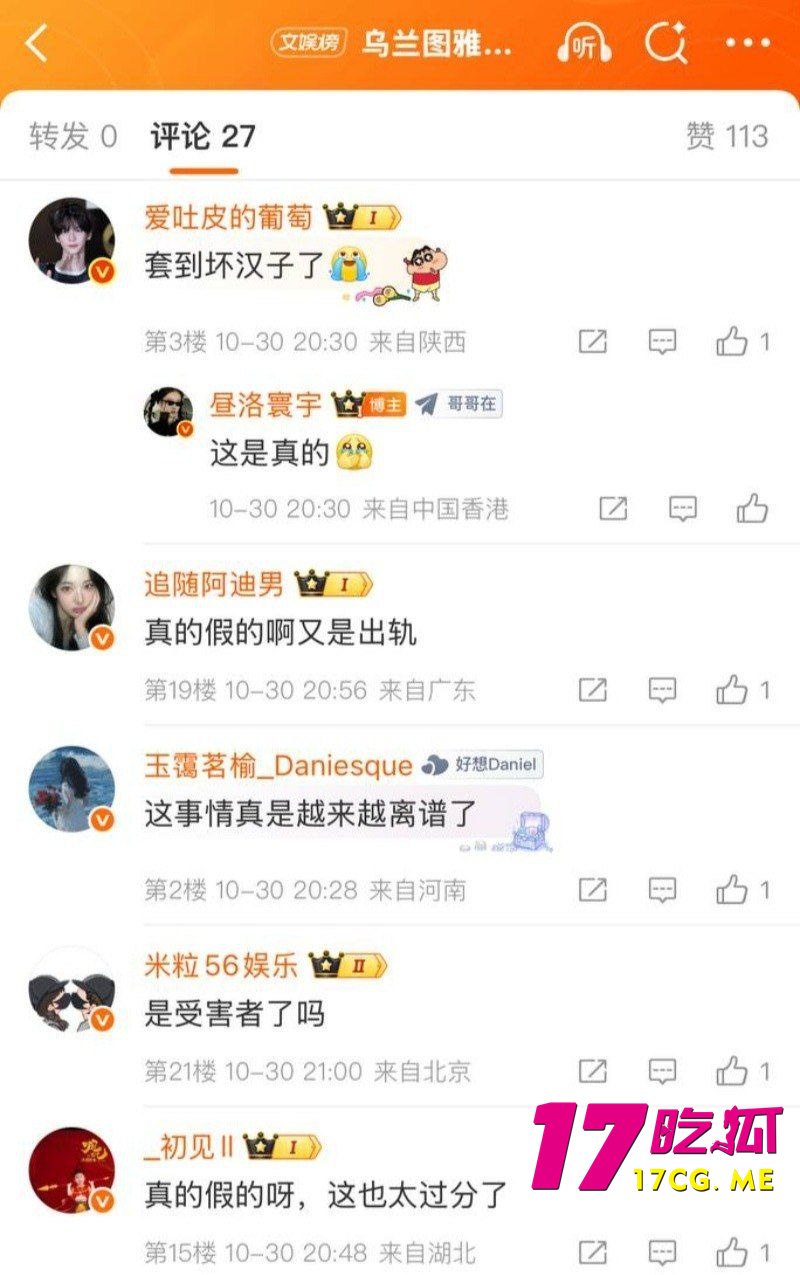Like 追随阿迪男's comment
800x1275 pixels.
pos(732,689)
